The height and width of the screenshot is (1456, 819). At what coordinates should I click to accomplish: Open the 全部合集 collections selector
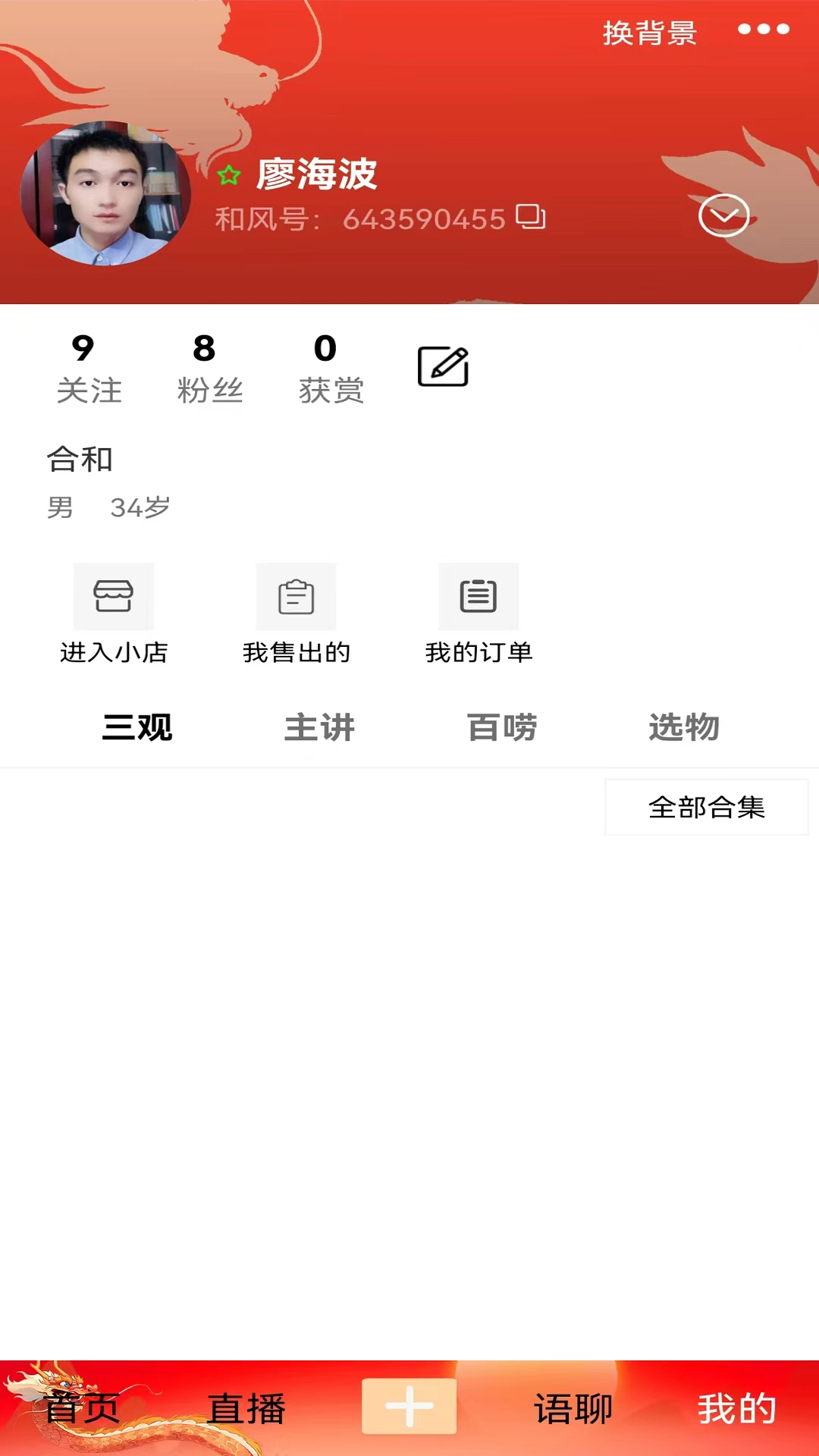707,807
